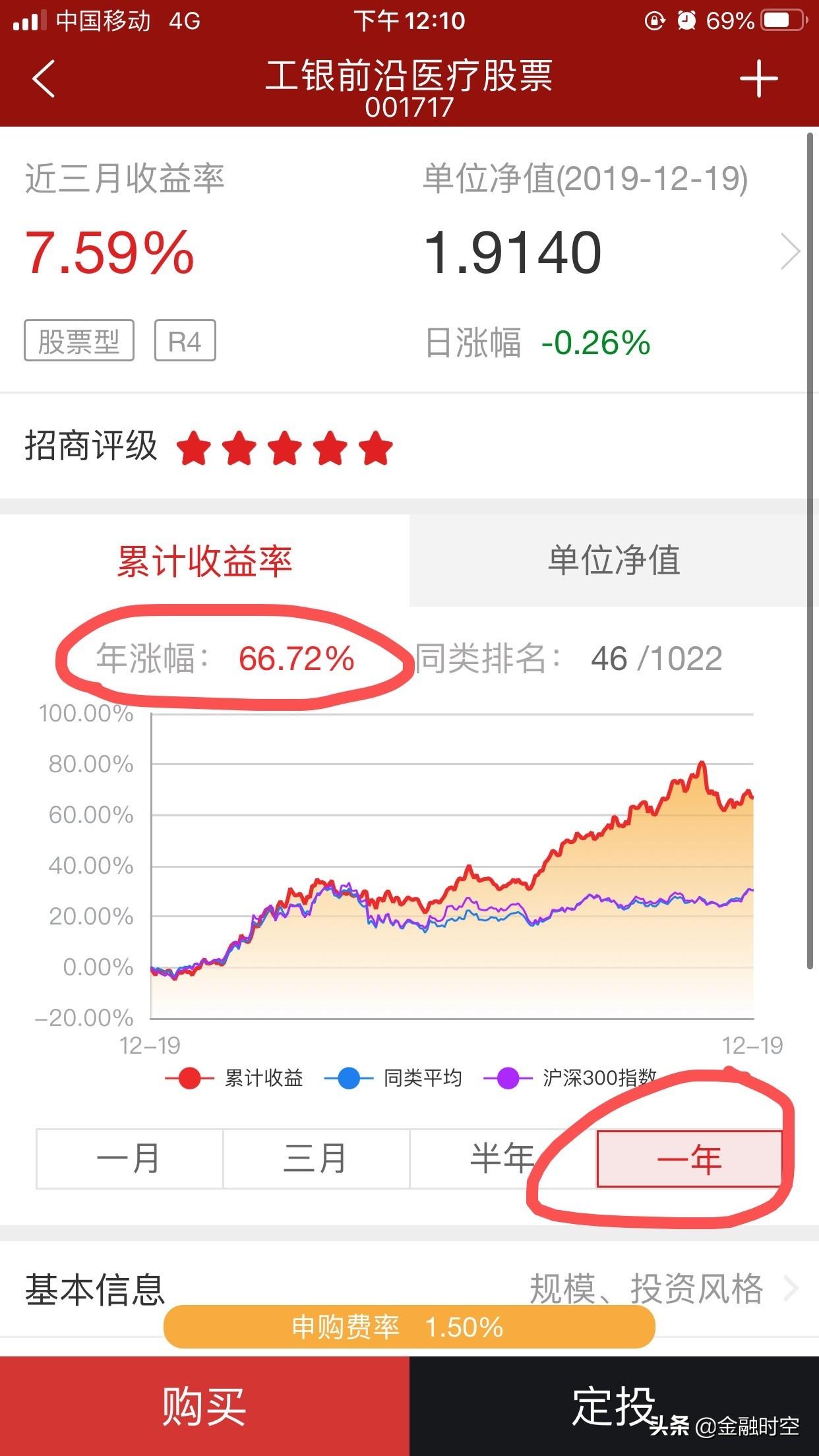Open unit net value details chevron

[790, 251]
